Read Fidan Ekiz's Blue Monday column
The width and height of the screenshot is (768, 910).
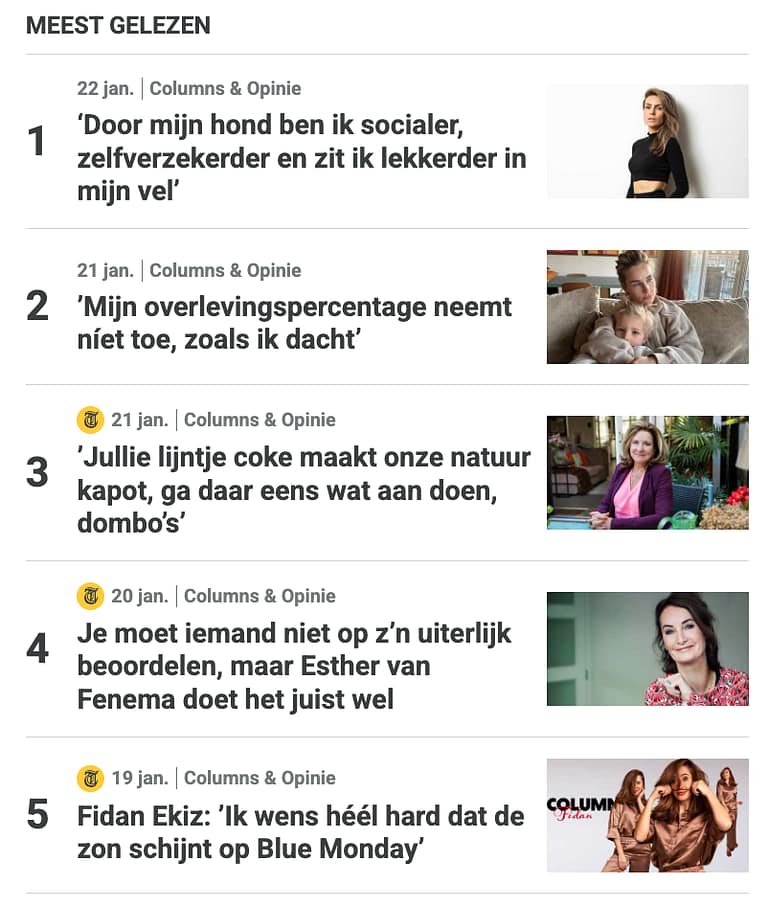[x=300, y=832]
